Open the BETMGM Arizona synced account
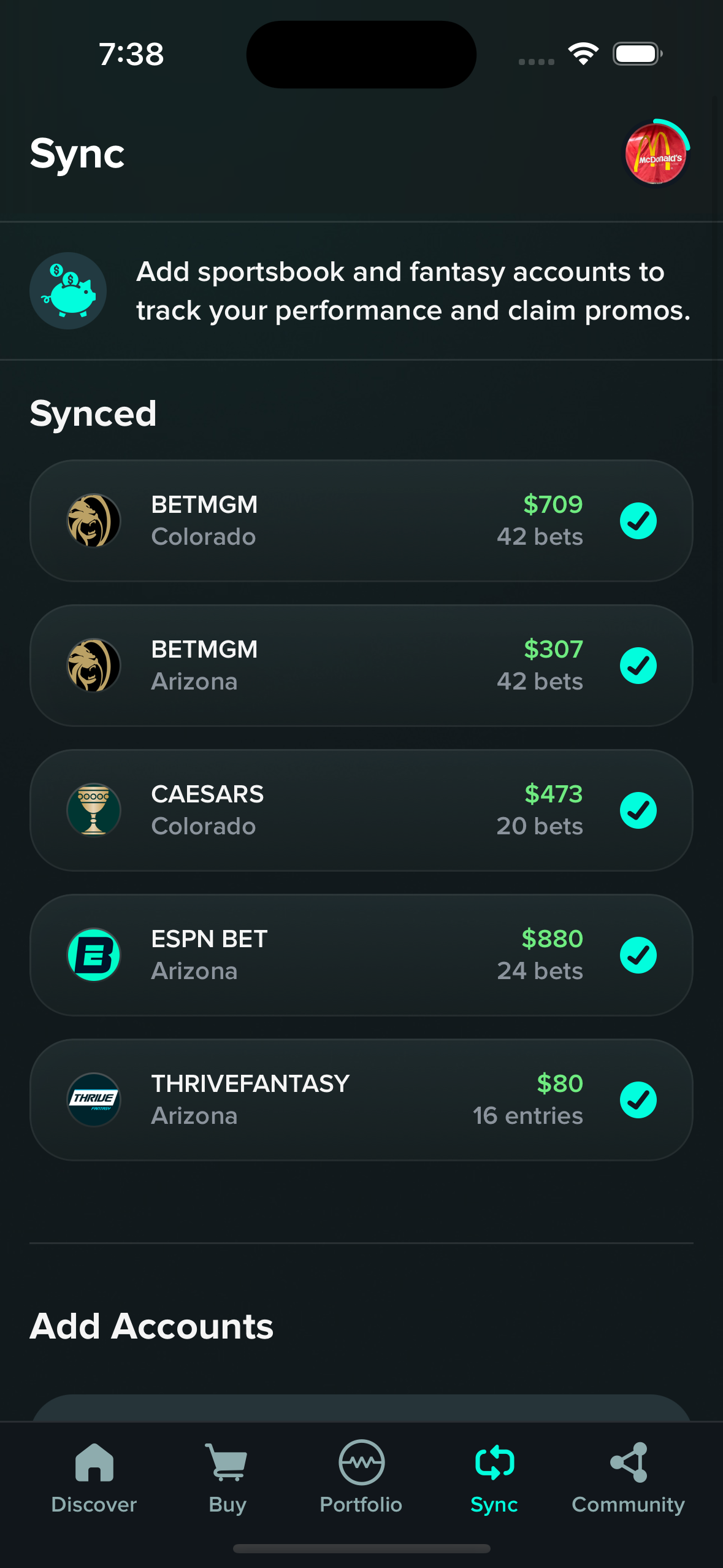This screenshot has height=1568, width=723. (x=361, y=666)
